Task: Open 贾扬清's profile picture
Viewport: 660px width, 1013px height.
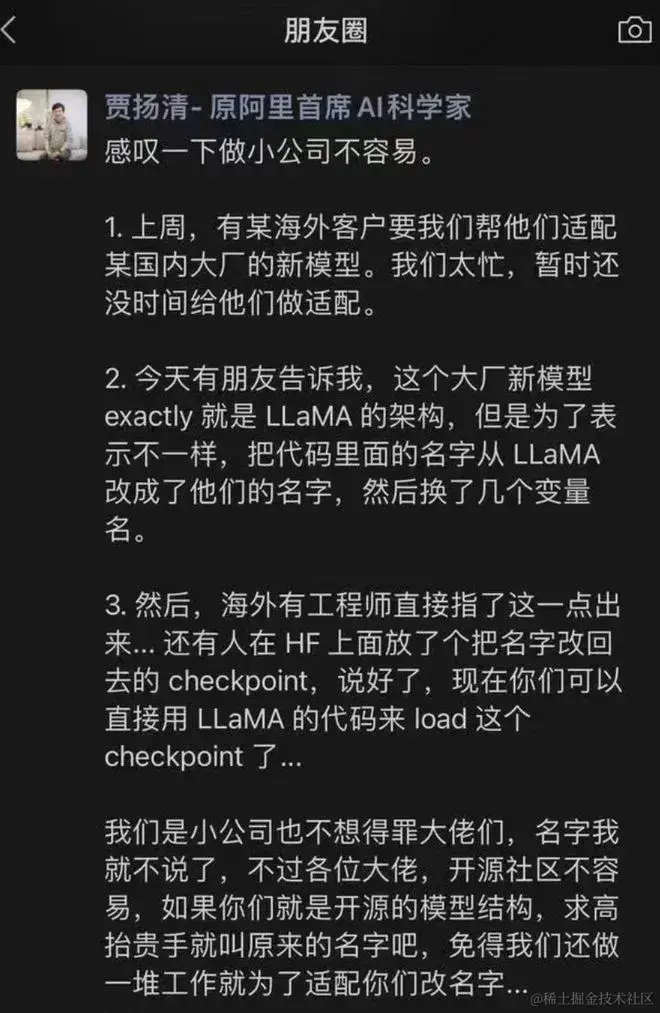Action: (44, 125)
